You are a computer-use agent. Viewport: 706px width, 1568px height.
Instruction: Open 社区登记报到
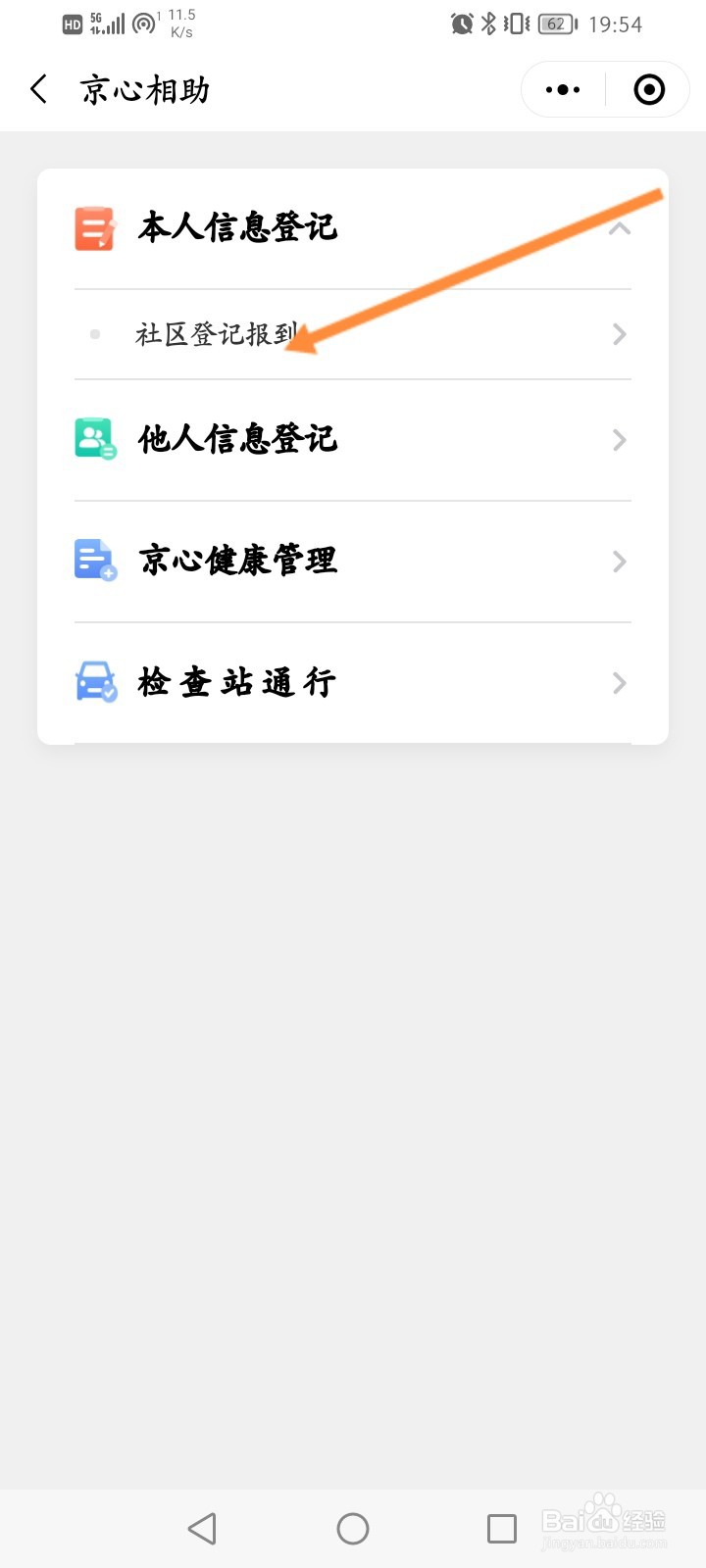tap(353, 334)
